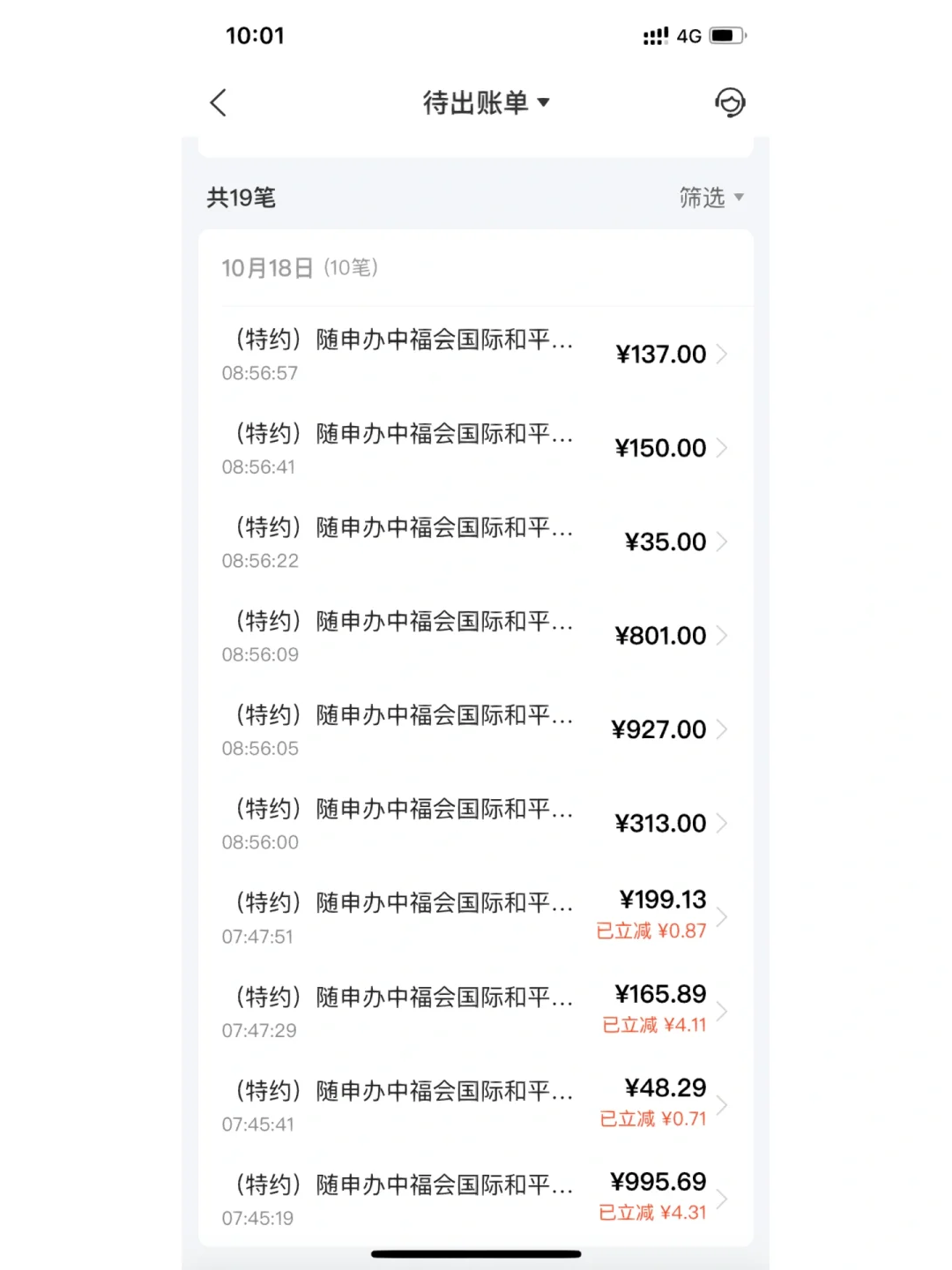The image size is (952, 1270).
Task: Select the ¥35.00 transaction at 08:56:22
Action: click(x=476, y=542)
